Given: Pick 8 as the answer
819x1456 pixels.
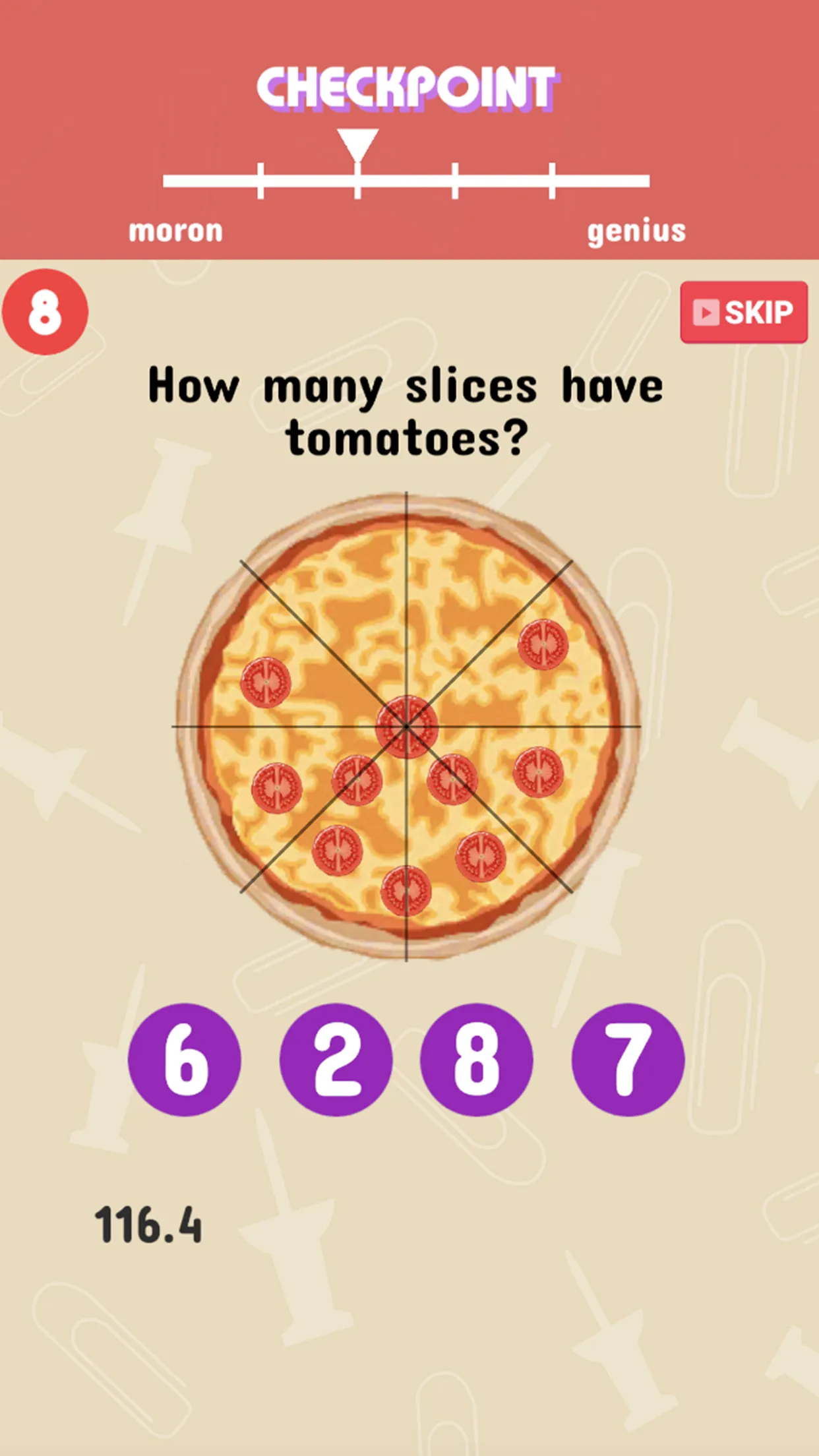Looking at the screenshot, I should [x=477, y=1060].
